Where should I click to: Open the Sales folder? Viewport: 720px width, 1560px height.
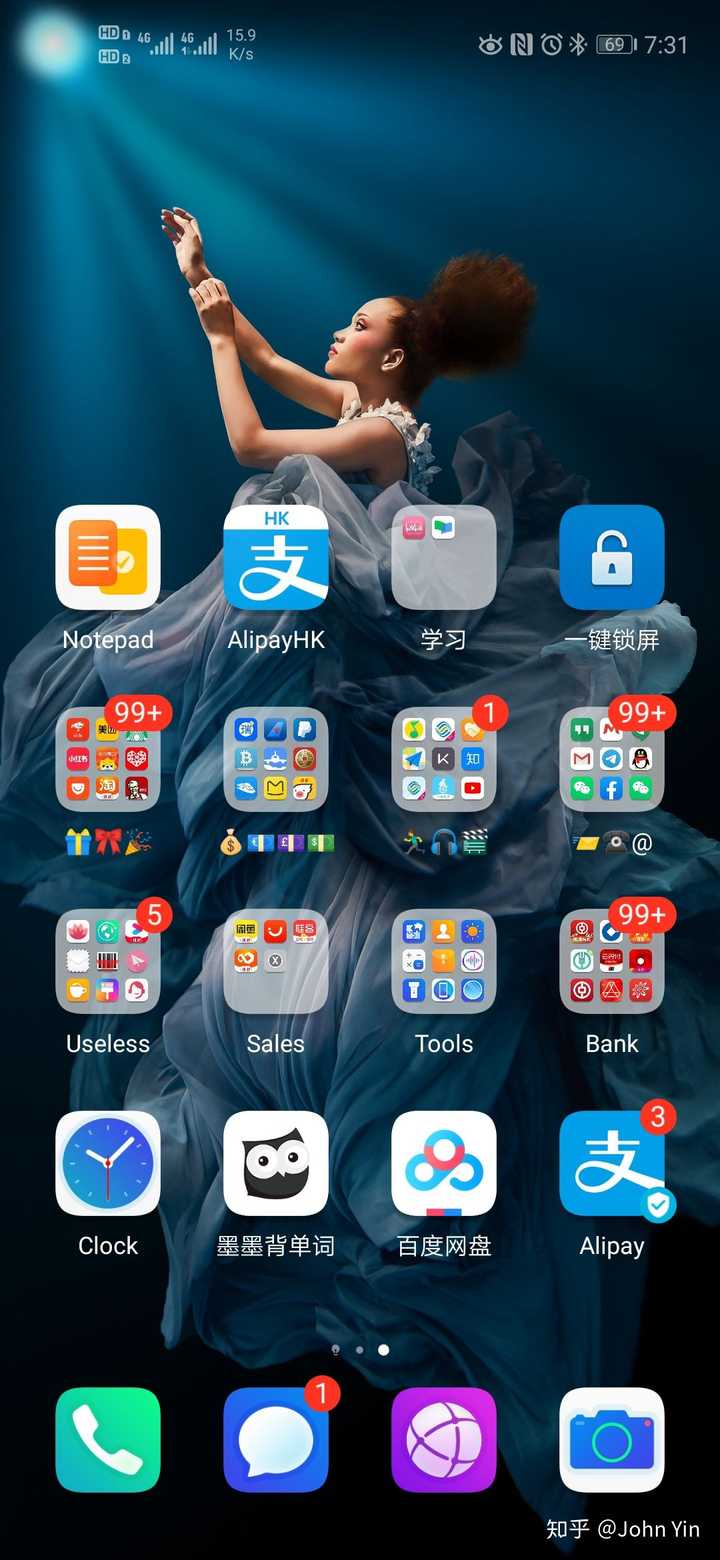(x=275, y=960)
